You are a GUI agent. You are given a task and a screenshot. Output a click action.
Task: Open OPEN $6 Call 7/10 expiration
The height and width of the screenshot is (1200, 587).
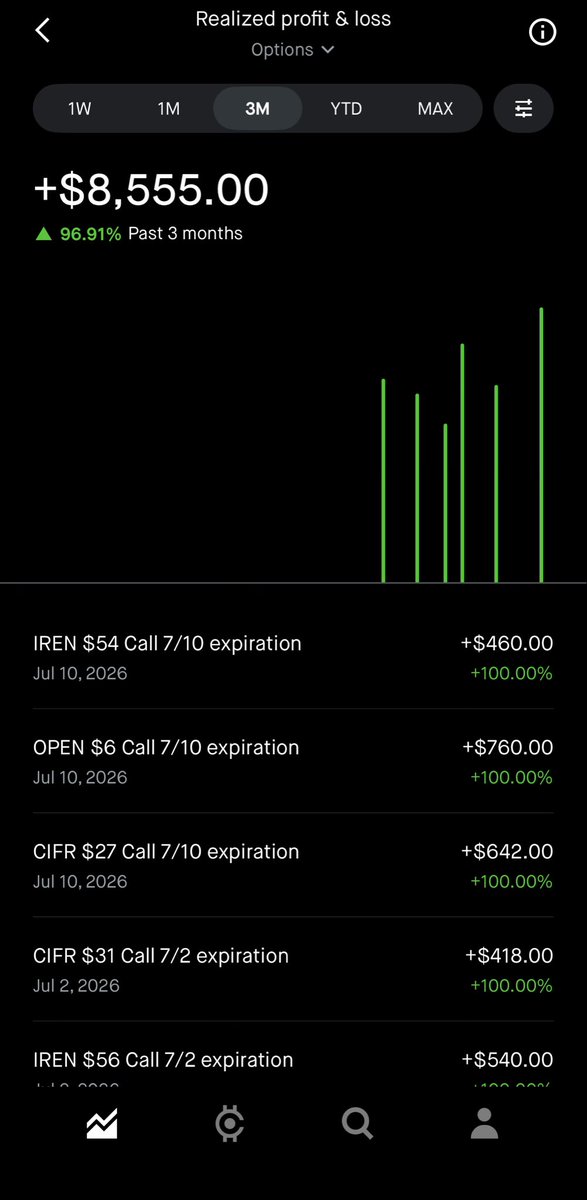(293, 761)
